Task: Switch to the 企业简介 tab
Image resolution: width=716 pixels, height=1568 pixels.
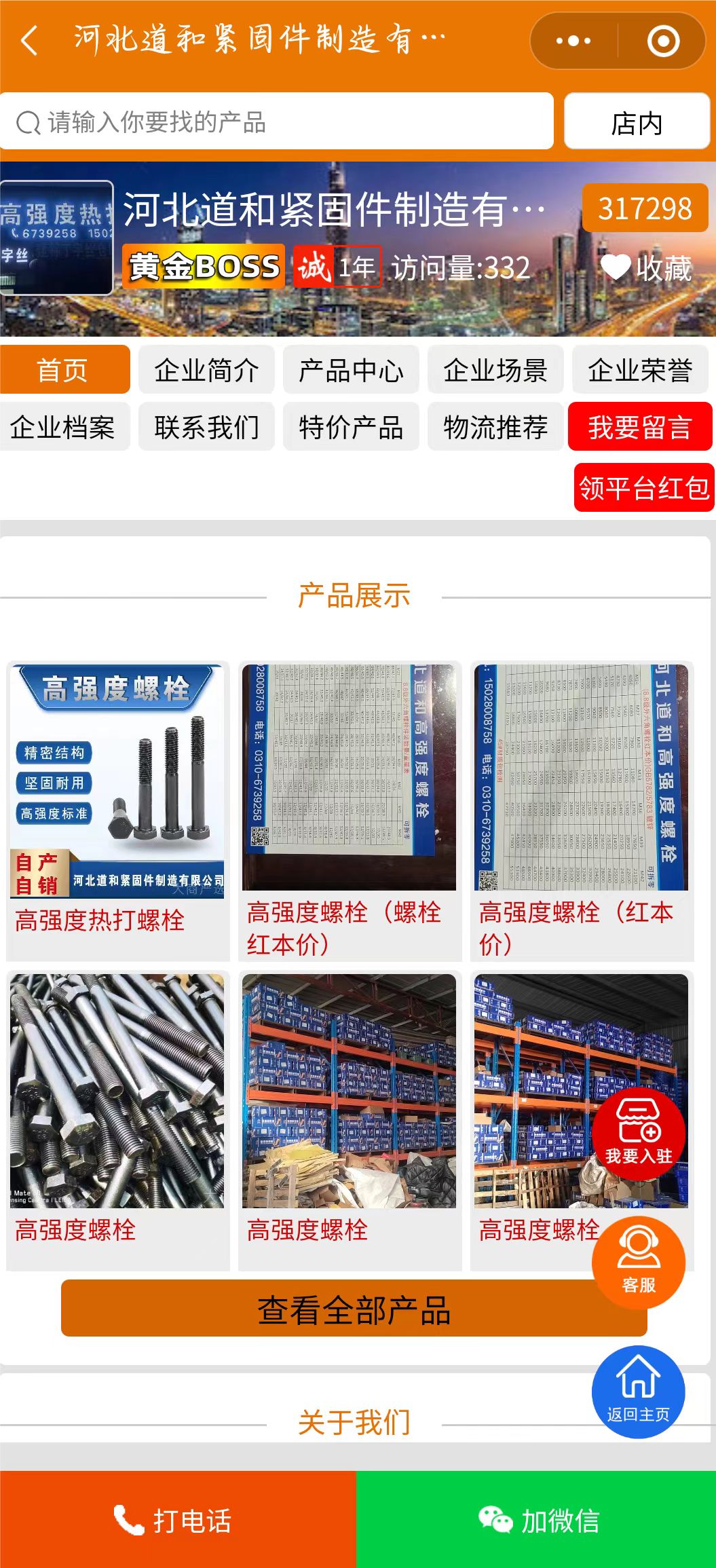Action: [206, 371]
